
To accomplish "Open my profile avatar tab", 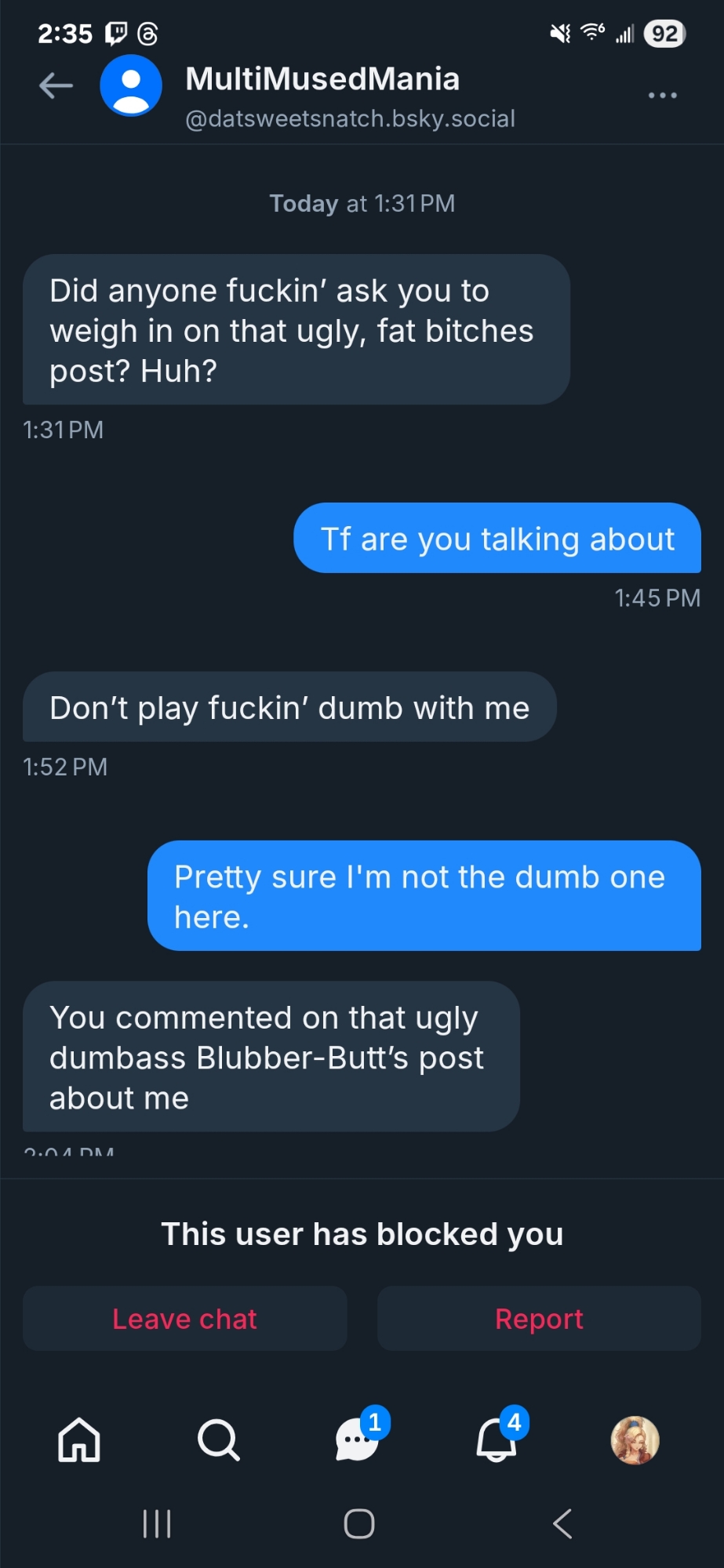I will (x=635, y=1440).
